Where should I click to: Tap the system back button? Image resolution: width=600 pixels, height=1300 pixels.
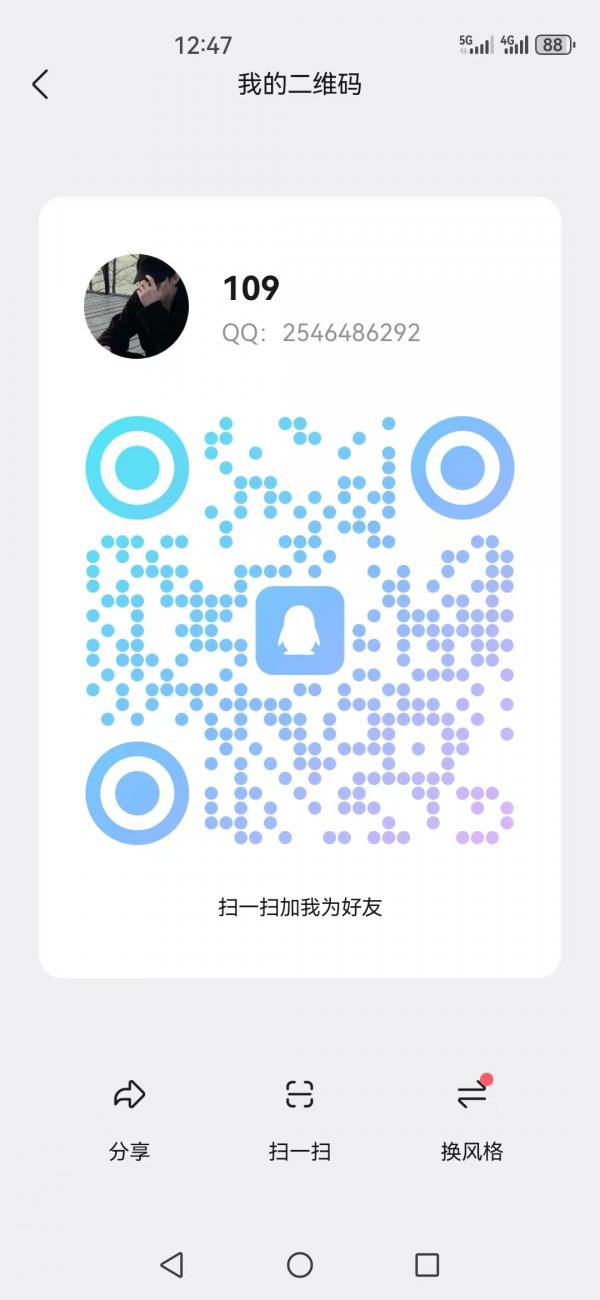tap(172, 1265)
